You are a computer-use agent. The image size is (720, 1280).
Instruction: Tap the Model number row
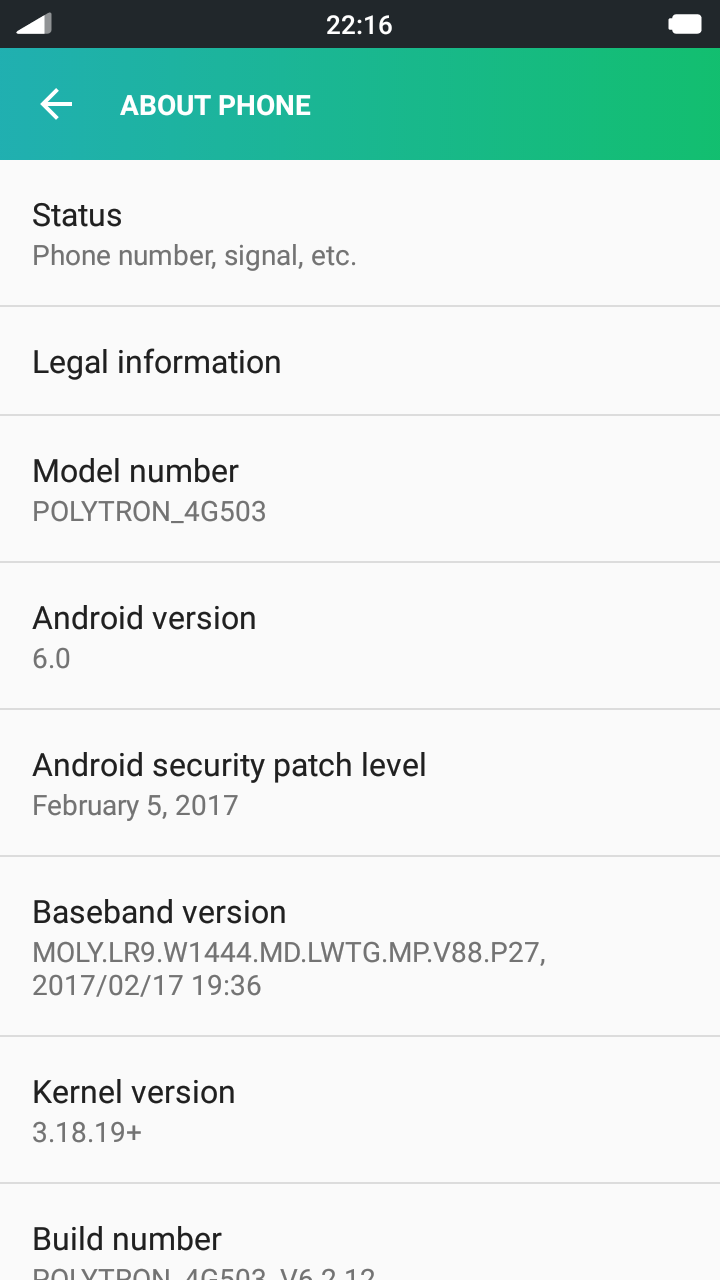[x=360, y=489]
